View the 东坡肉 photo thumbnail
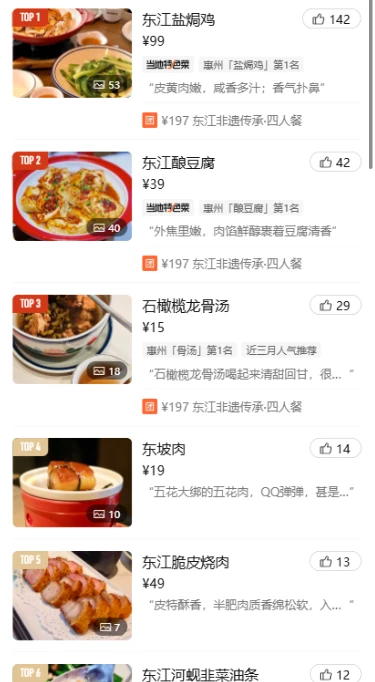This screenshot has width=375, height=682. pyautogui.click(x=72, y=482)
